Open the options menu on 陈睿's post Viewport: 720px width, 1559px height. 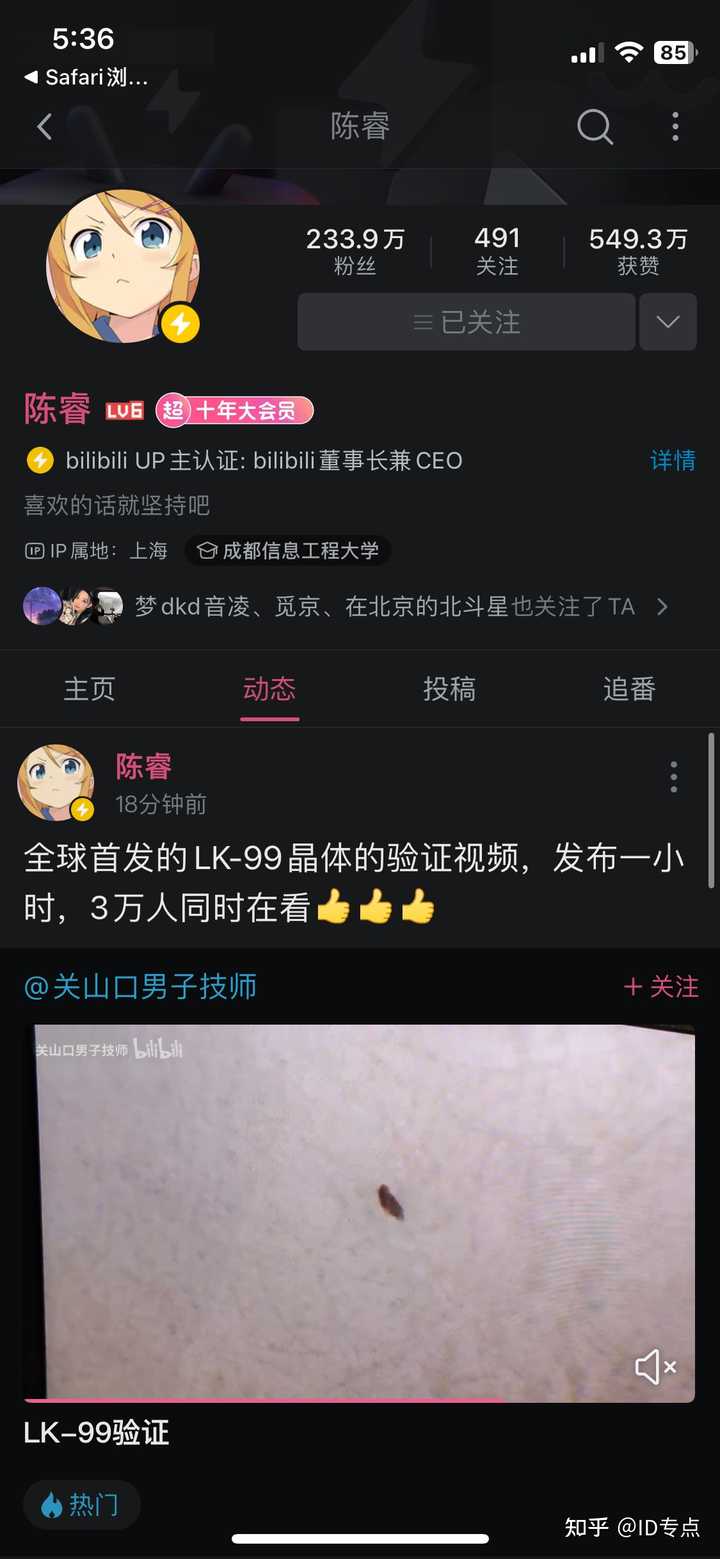pyautogui.click(x=674, y=777)
